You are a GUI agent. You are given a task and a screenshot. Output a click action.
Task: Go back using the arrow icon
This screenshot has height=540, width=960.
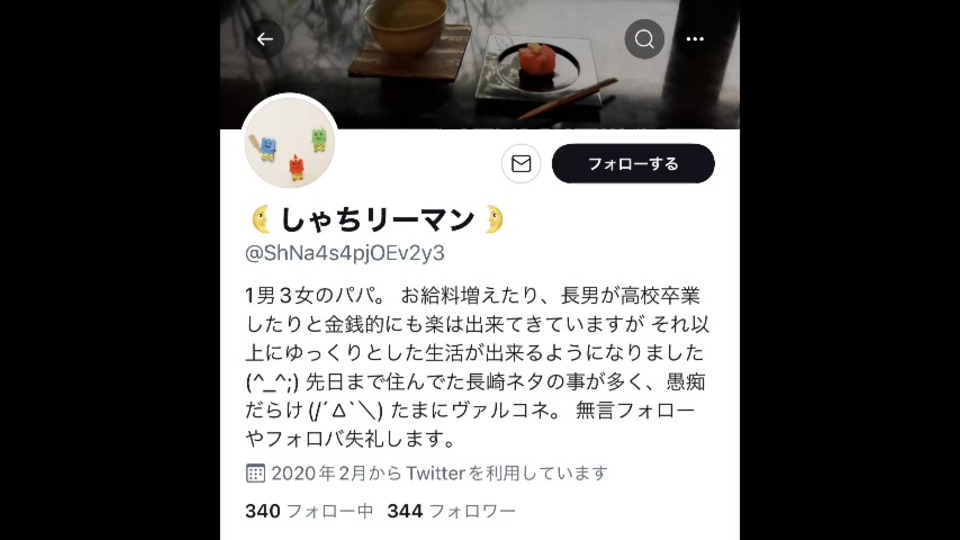pos(265,39)
